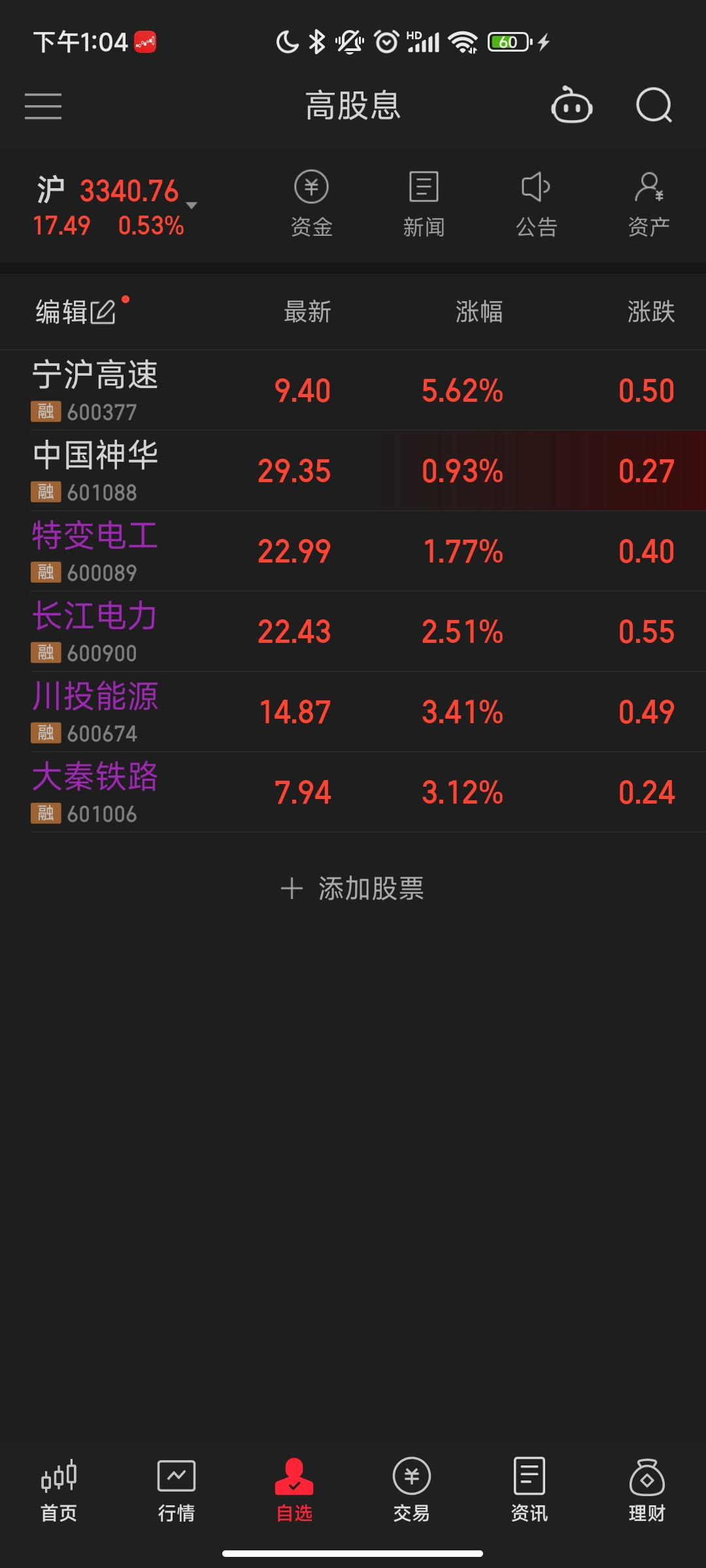The width and height of the screenshot is (706, 1568).
Task: Expand the Shanghai index dropdown
Action: pos(192,205)
